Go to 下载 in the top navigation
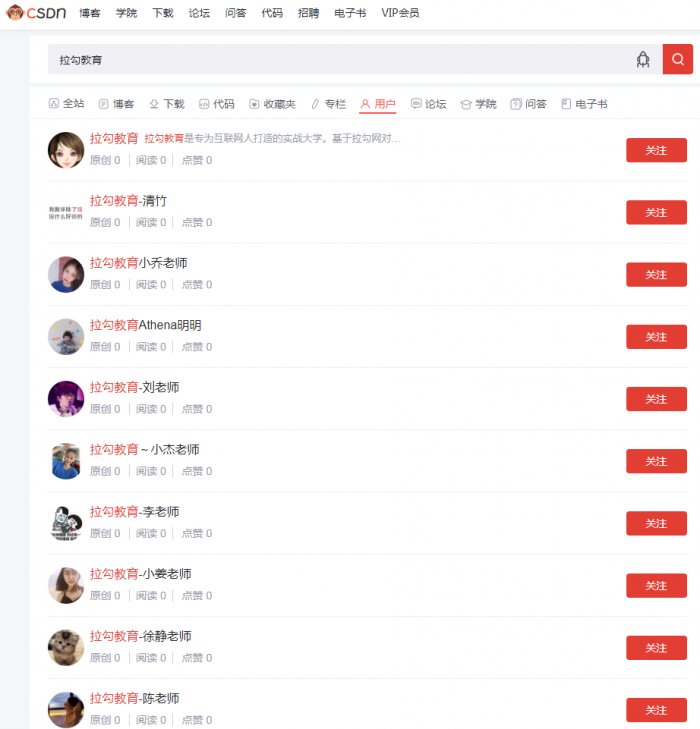This screenshot has width=700, height=729. (162, 13)
